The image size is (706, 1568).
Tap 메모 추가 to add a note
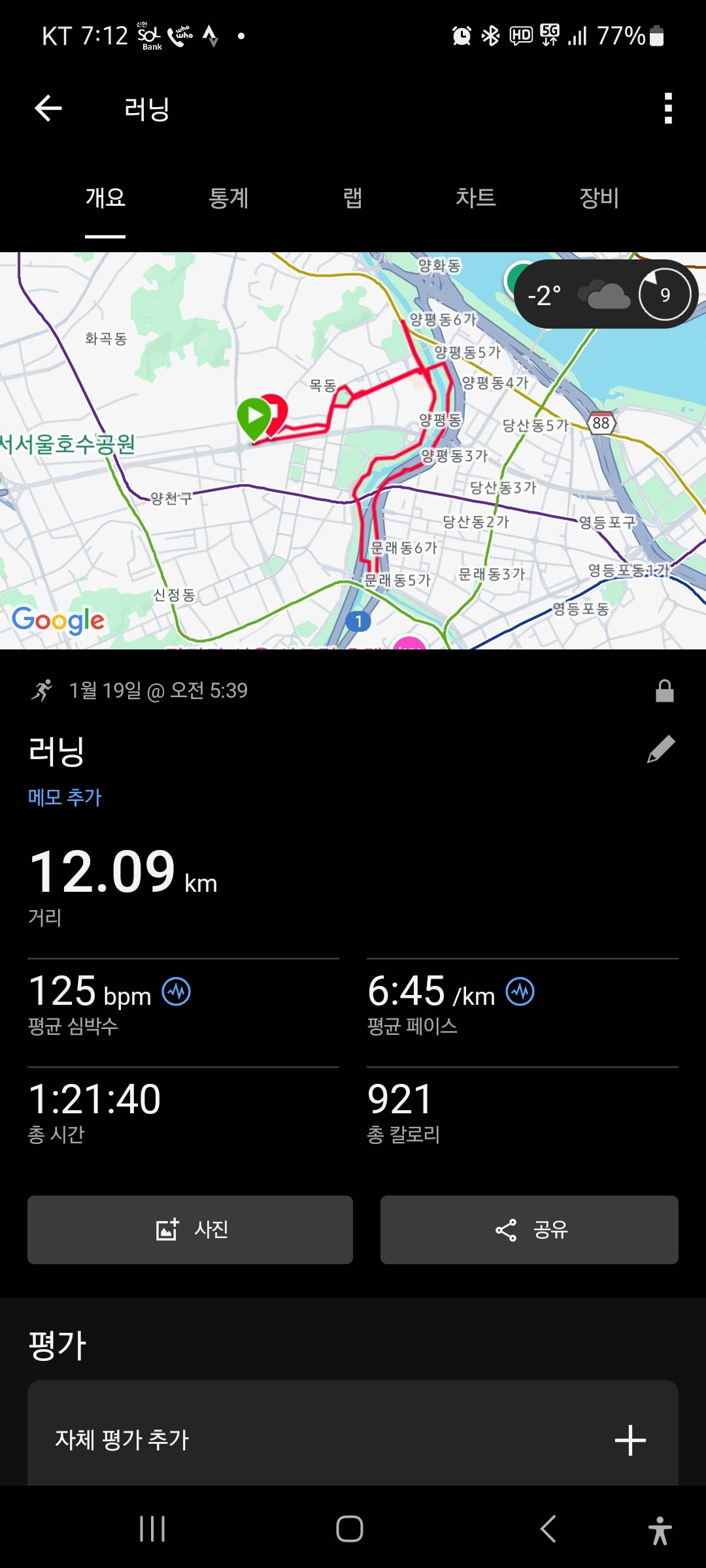65,796
